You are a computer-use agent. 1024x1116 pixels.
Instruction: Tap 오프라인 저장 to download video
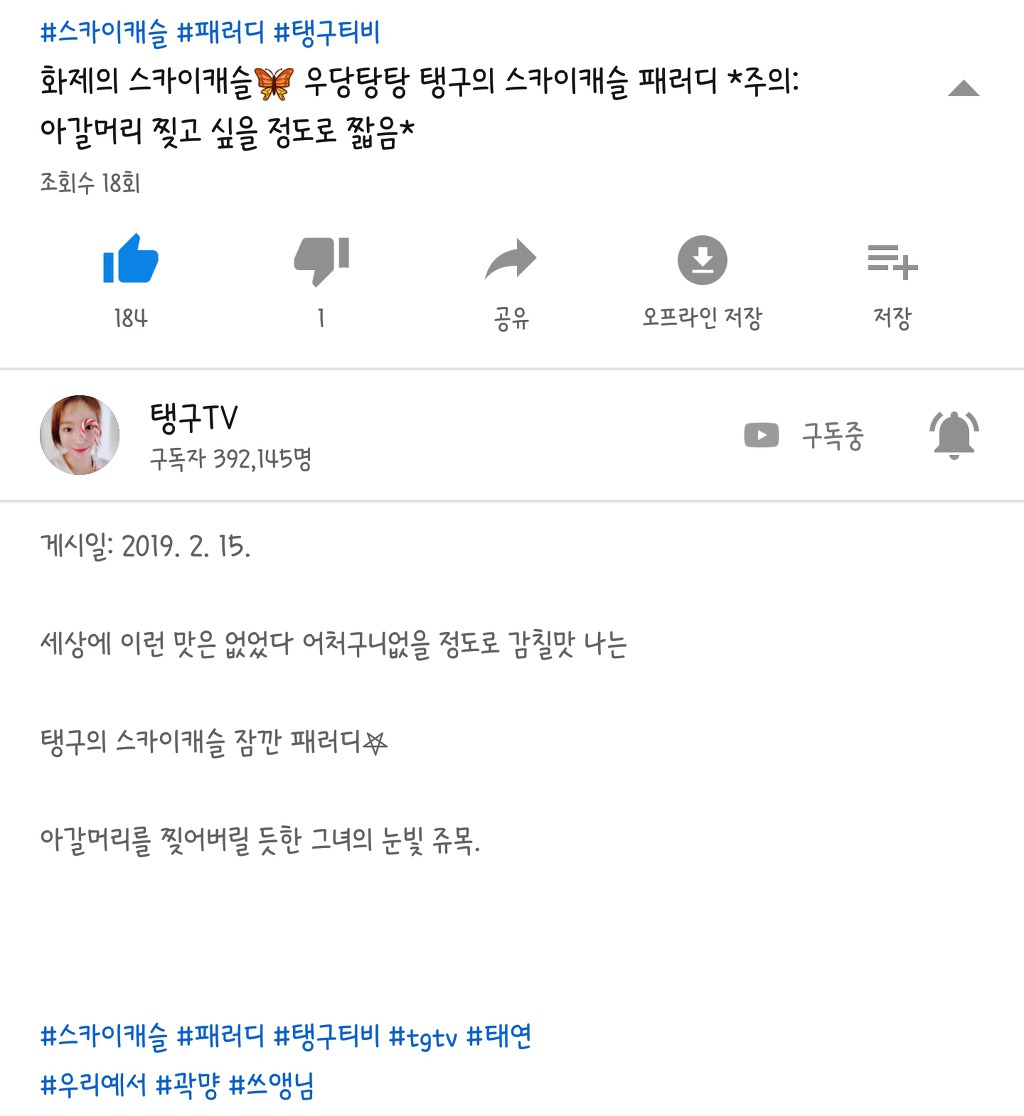702,261
